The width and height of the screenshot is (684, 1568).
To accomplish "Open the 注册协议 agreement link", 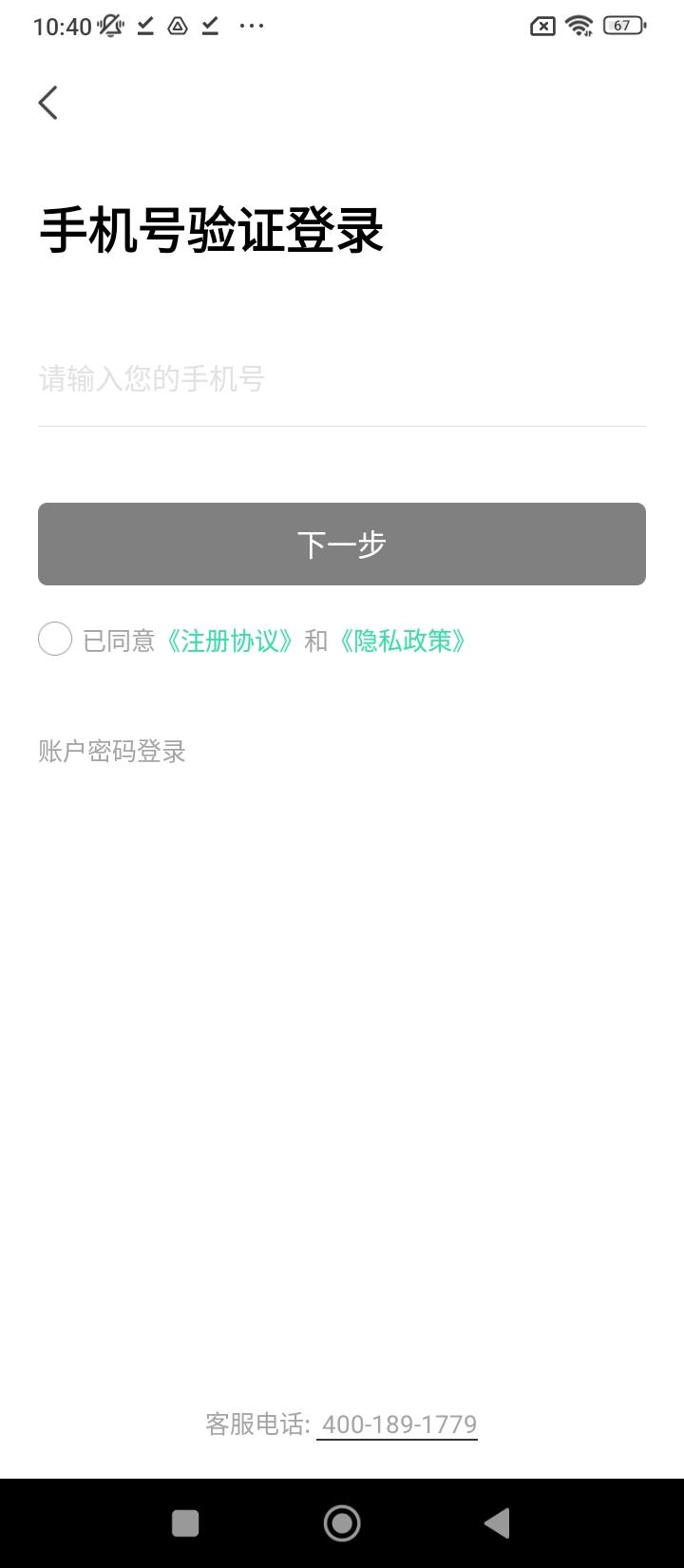I will pyautogui.click(x=231, y=640).
